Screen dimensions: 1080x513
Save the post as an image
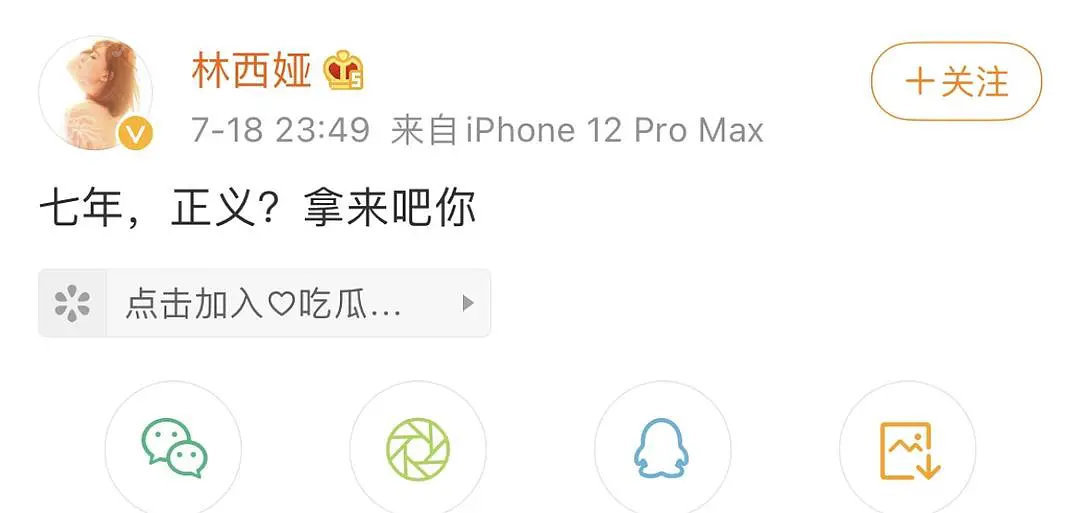click(908, 450)
